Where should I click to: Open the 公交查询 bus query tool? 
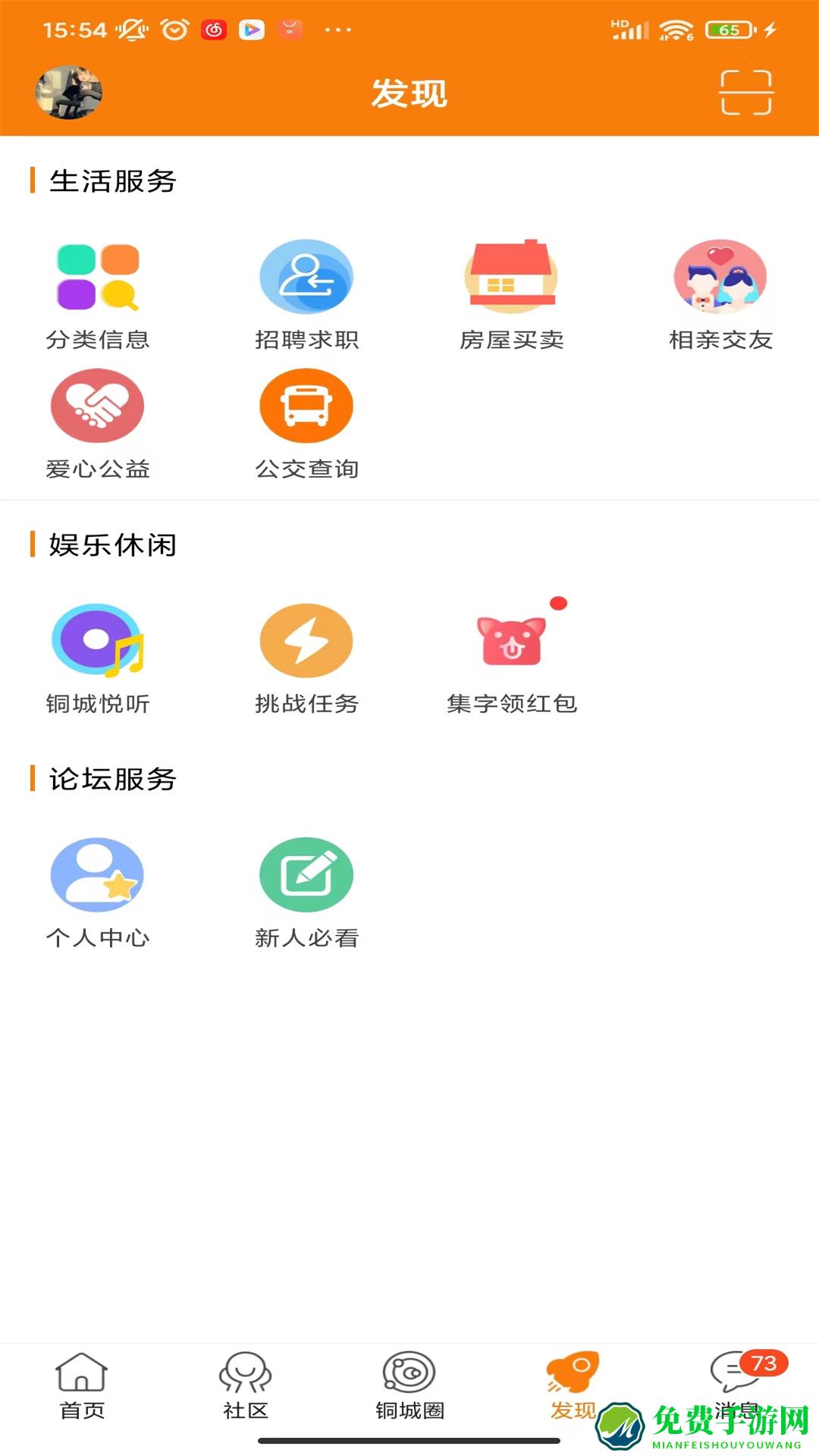[x=305, y=406]
